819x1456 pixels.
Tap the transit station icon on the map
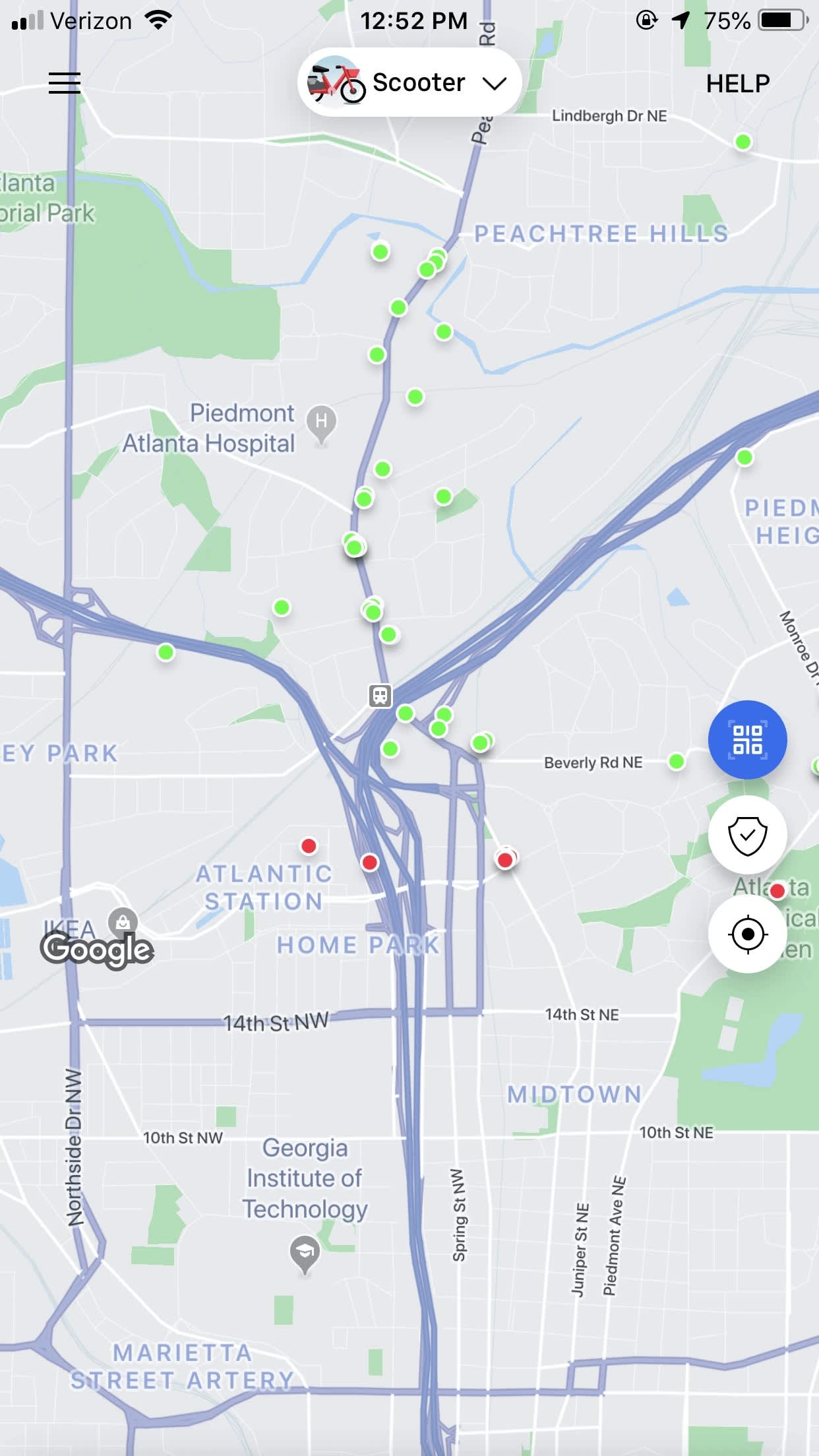click(x=380, y=695)
